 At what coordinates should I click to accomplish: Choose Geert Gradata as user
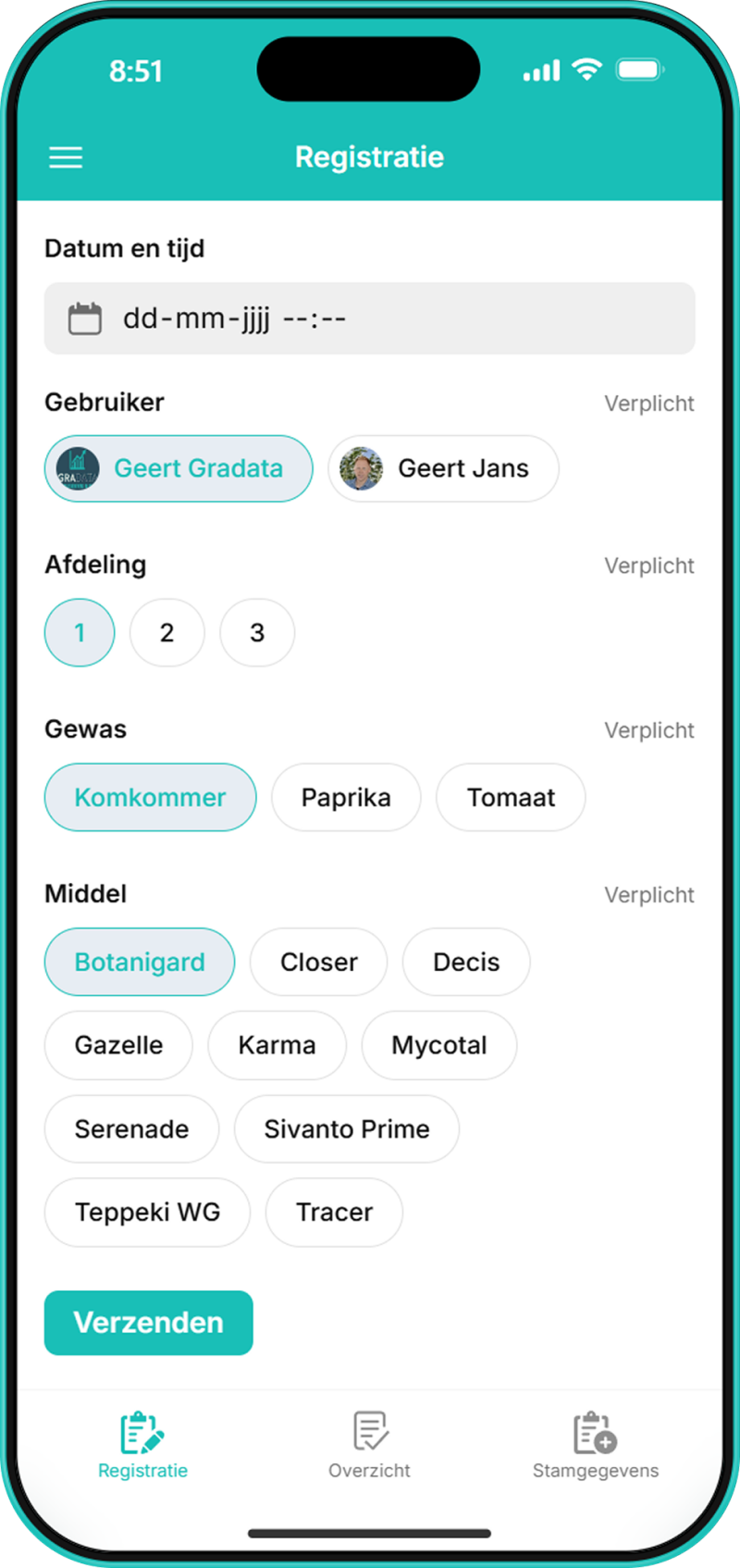click(179, 468)
